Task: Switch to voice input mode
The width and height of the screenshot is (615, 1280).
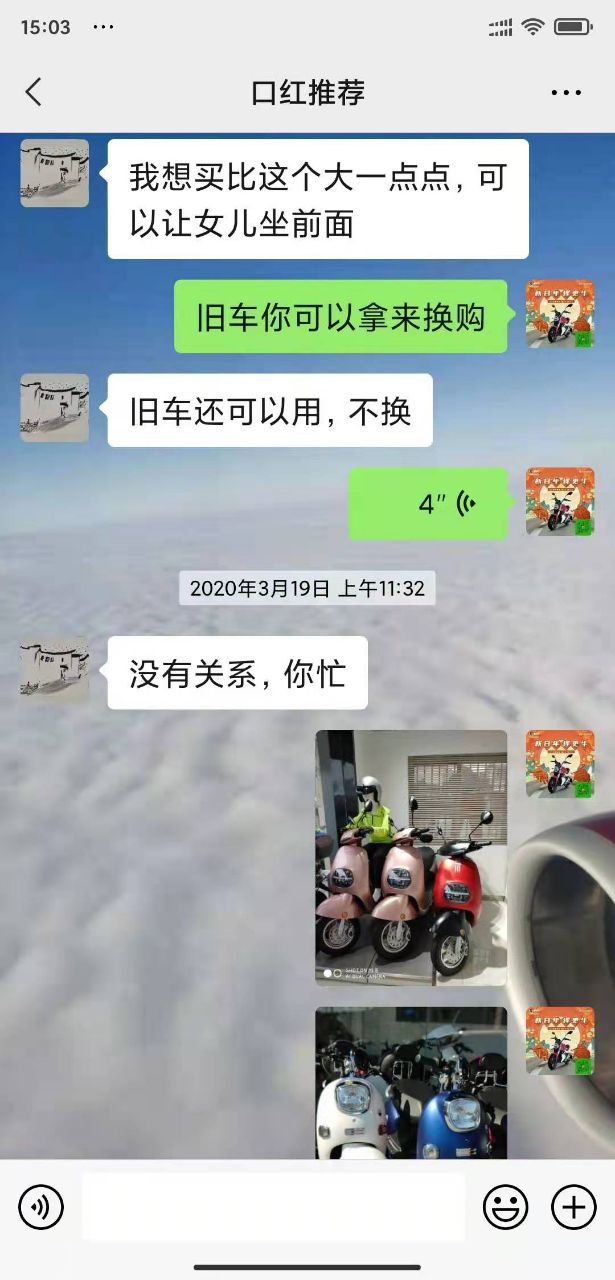Action: click(x=41, y=1208)
